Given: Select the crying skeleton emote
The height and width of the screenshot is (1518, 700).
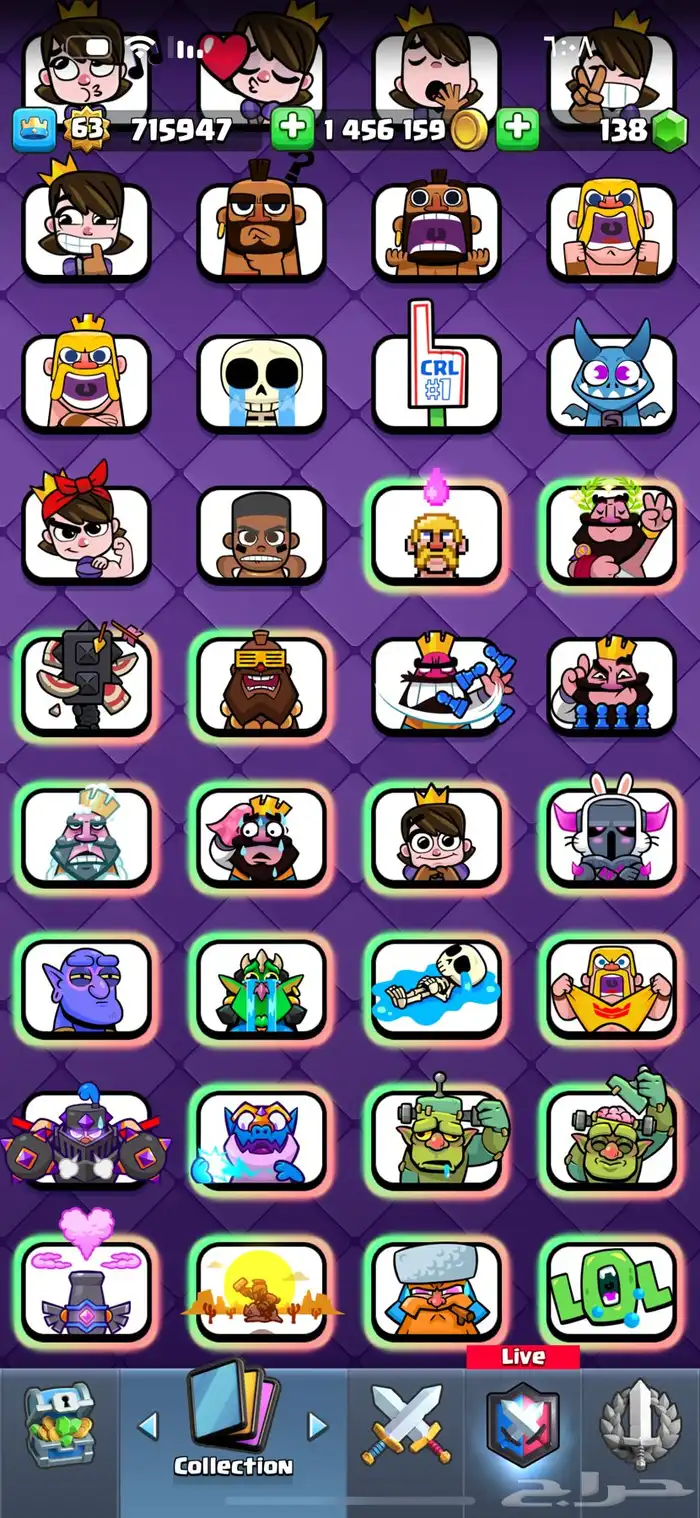Looking at the screenshot, I should (x=261, y=383).
